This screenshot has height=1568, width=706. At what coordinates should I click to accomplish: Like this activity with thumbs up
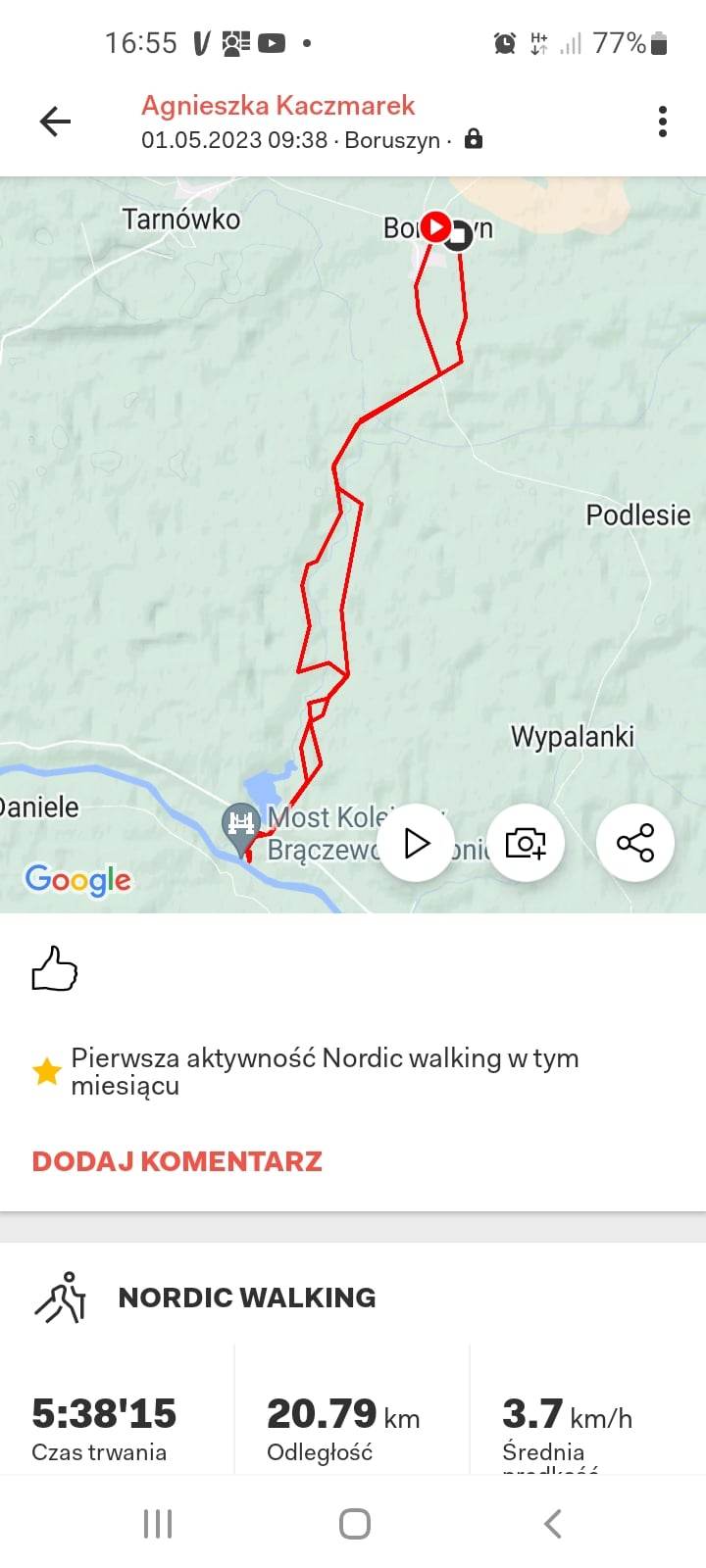55,969
